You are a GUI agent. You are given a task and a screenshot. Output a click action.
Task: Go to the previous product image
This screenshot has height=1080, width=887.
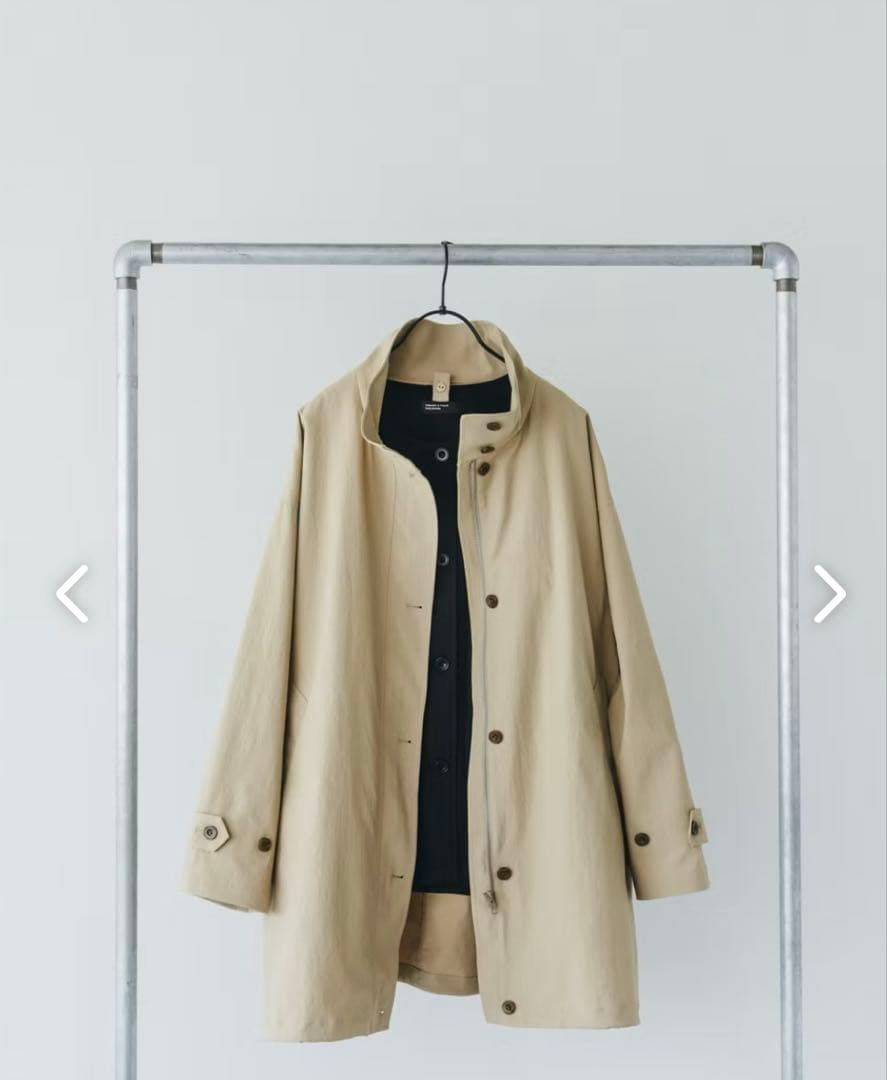pyautogui.click(x=72, y=594)
